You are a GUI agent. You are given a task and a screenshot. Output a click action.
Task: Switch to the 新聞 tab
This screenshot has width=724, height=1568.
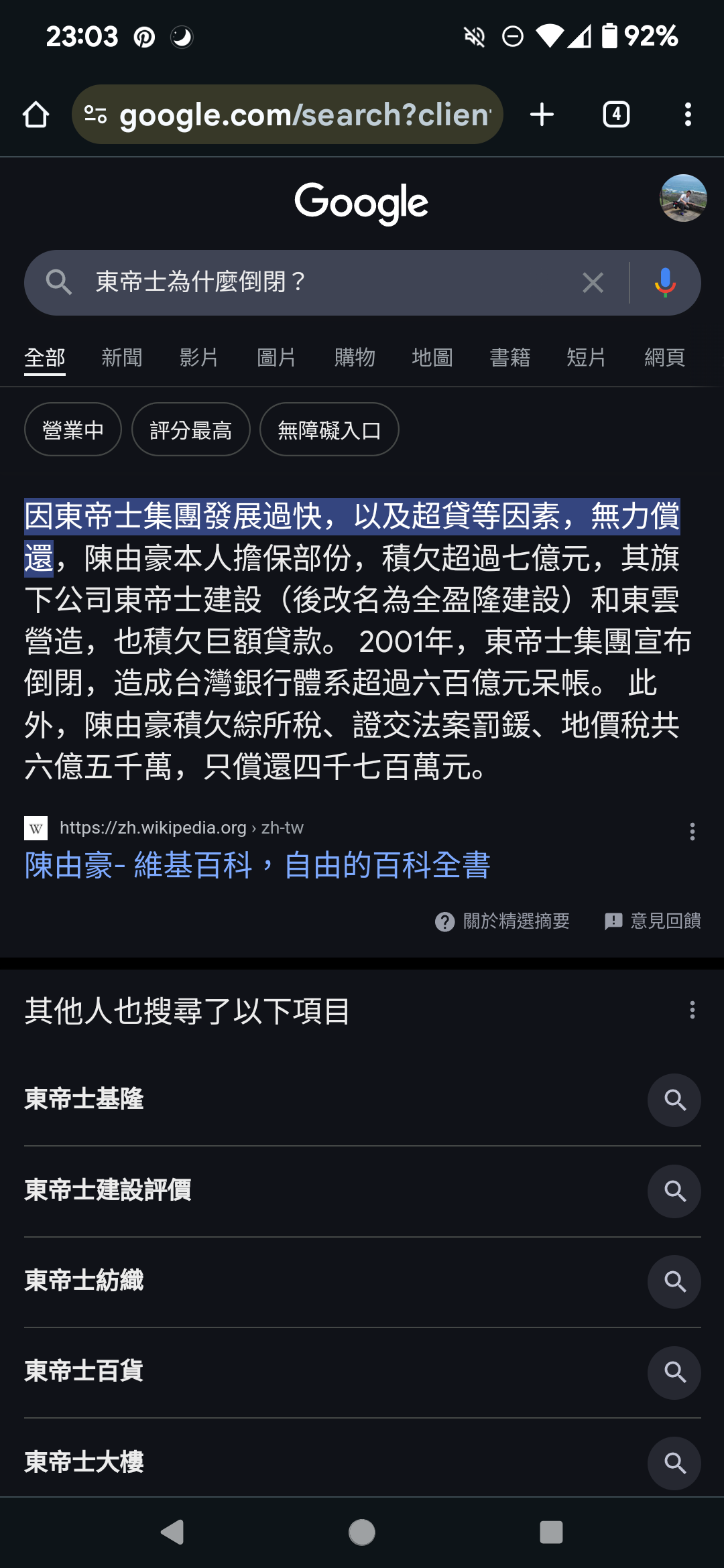tap(121, 357)
